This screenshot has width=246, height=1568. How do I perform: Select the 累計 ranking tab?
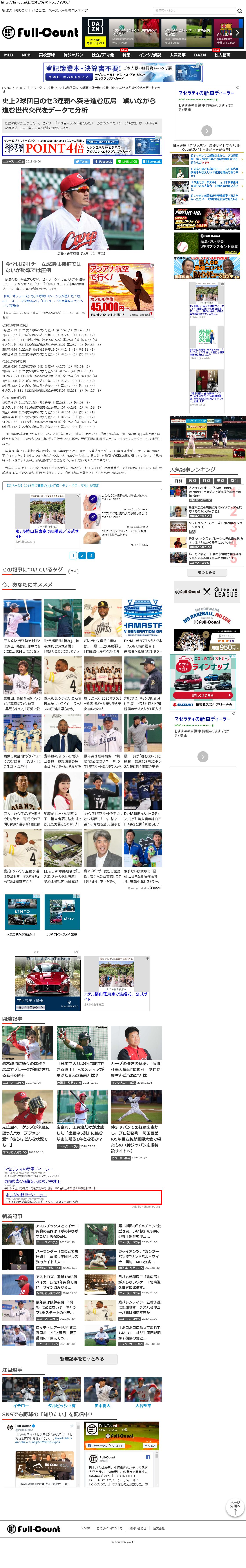pyautogui.click(x=234, y=480)
